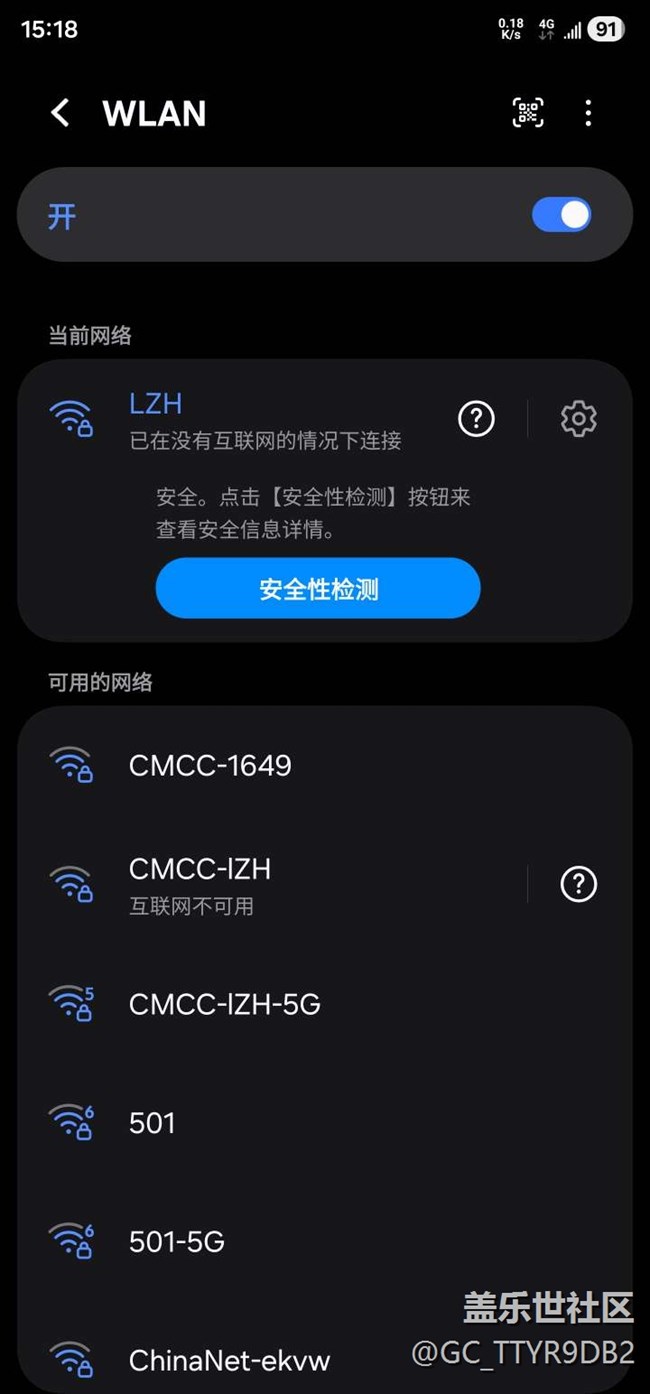Image resolution: width=650 pixels, height=1394 pixels.
Task: Open LZH network settings gear
Action: point(579,419)
